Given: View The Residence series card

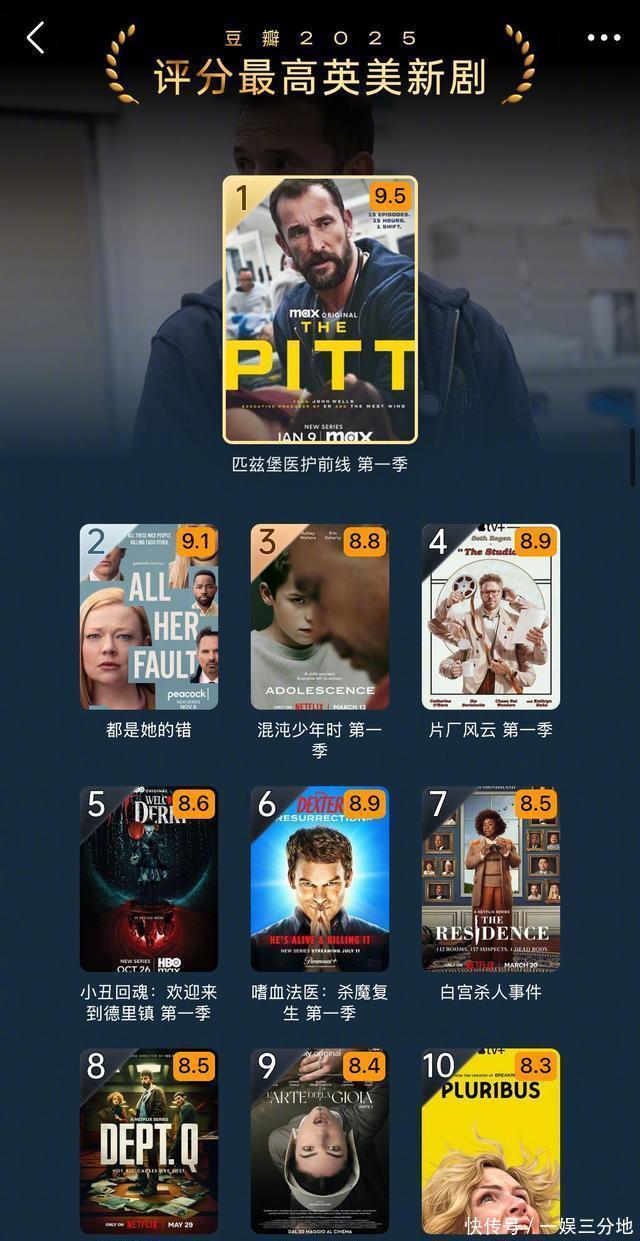Looking at the screenshot, I should pos(491,879).
